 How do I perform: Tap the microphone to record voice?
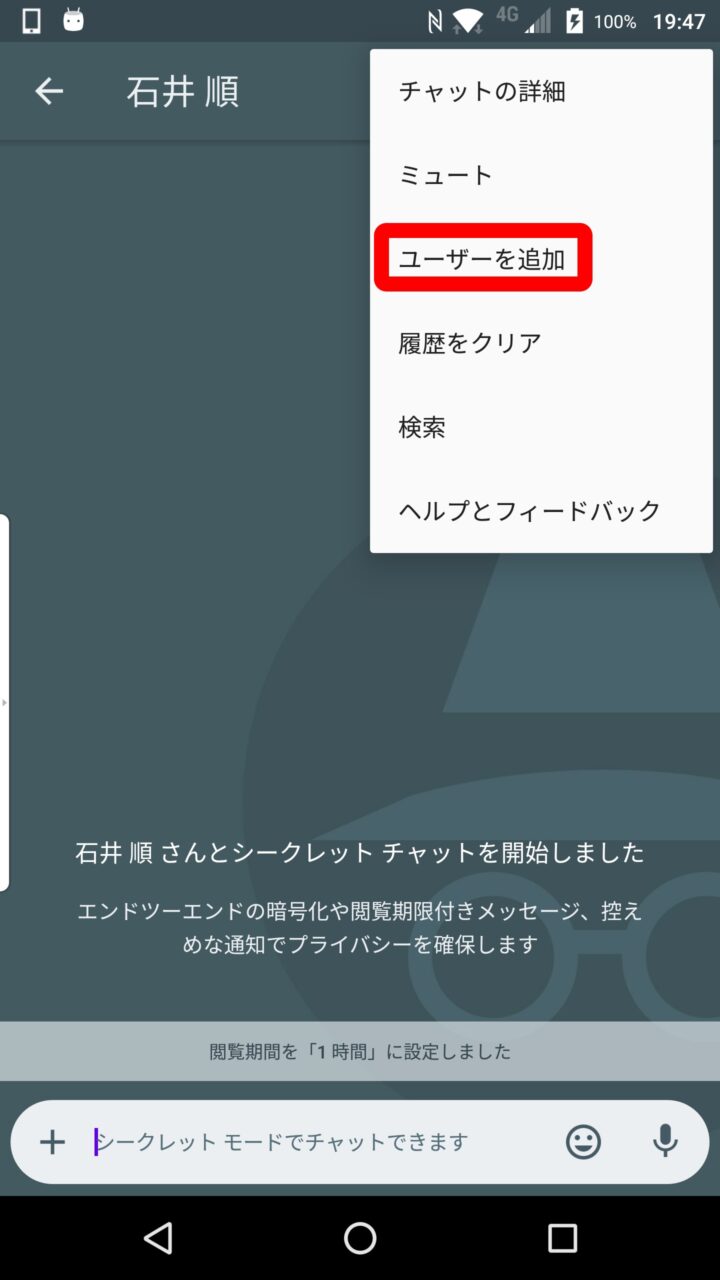click(x=665, y=1142)
